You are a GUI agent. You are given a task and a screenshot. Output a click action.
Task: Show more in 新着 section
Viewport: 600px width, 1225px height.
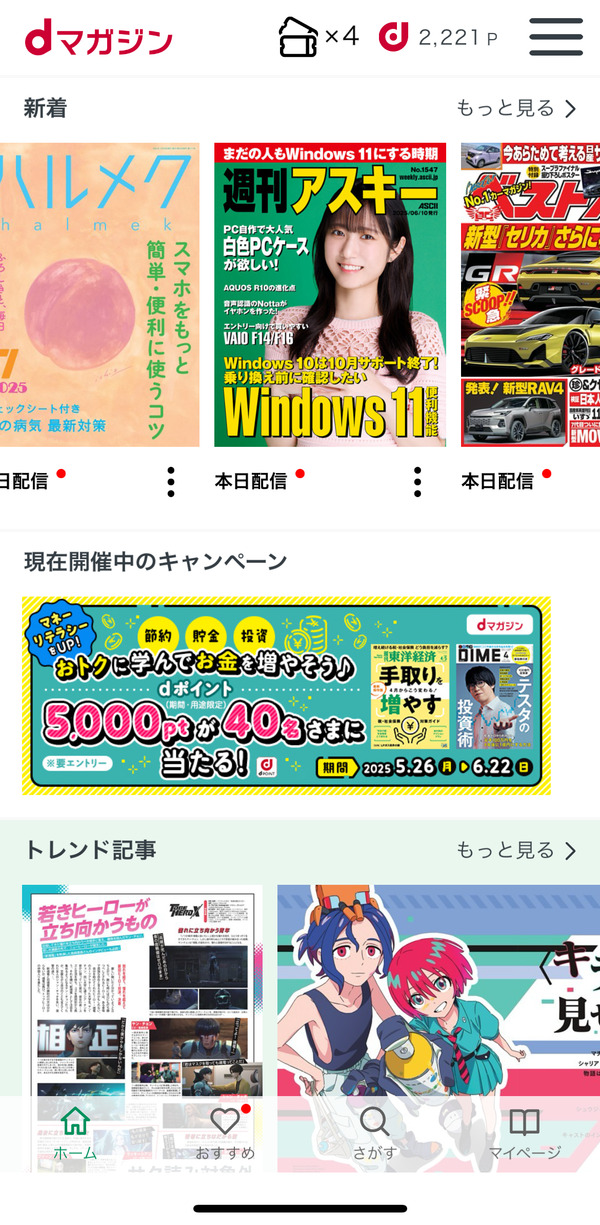517,108
